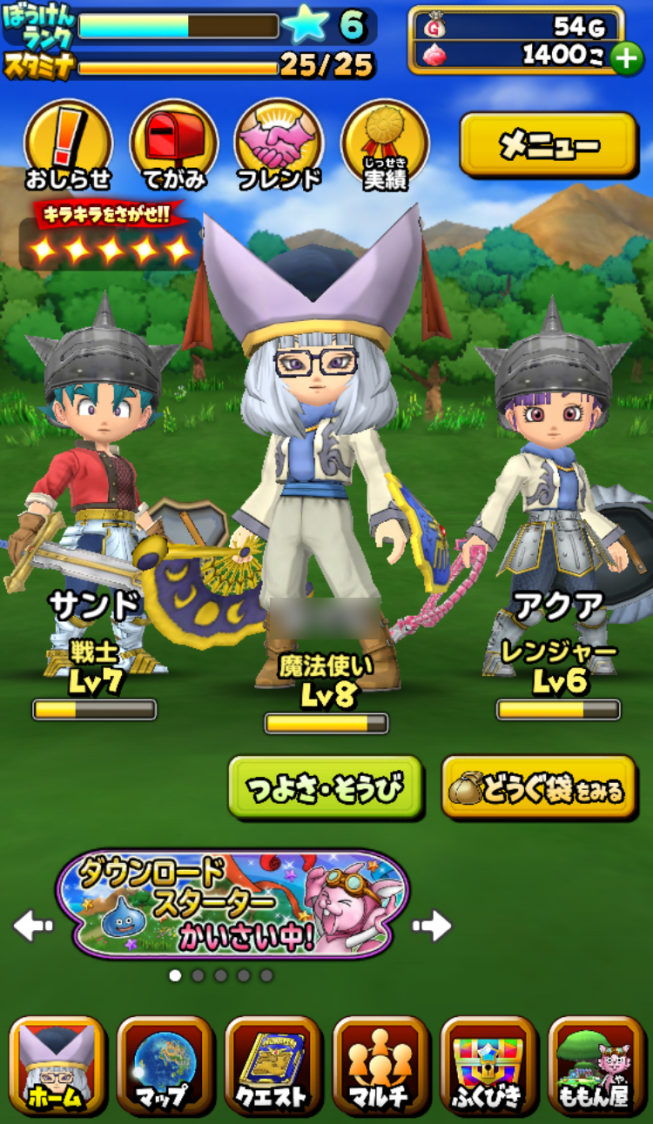Switch to the ふくびき tab
This screenshot has width=653, height=1124.
pyautogui.click(x=488, y=1066)
